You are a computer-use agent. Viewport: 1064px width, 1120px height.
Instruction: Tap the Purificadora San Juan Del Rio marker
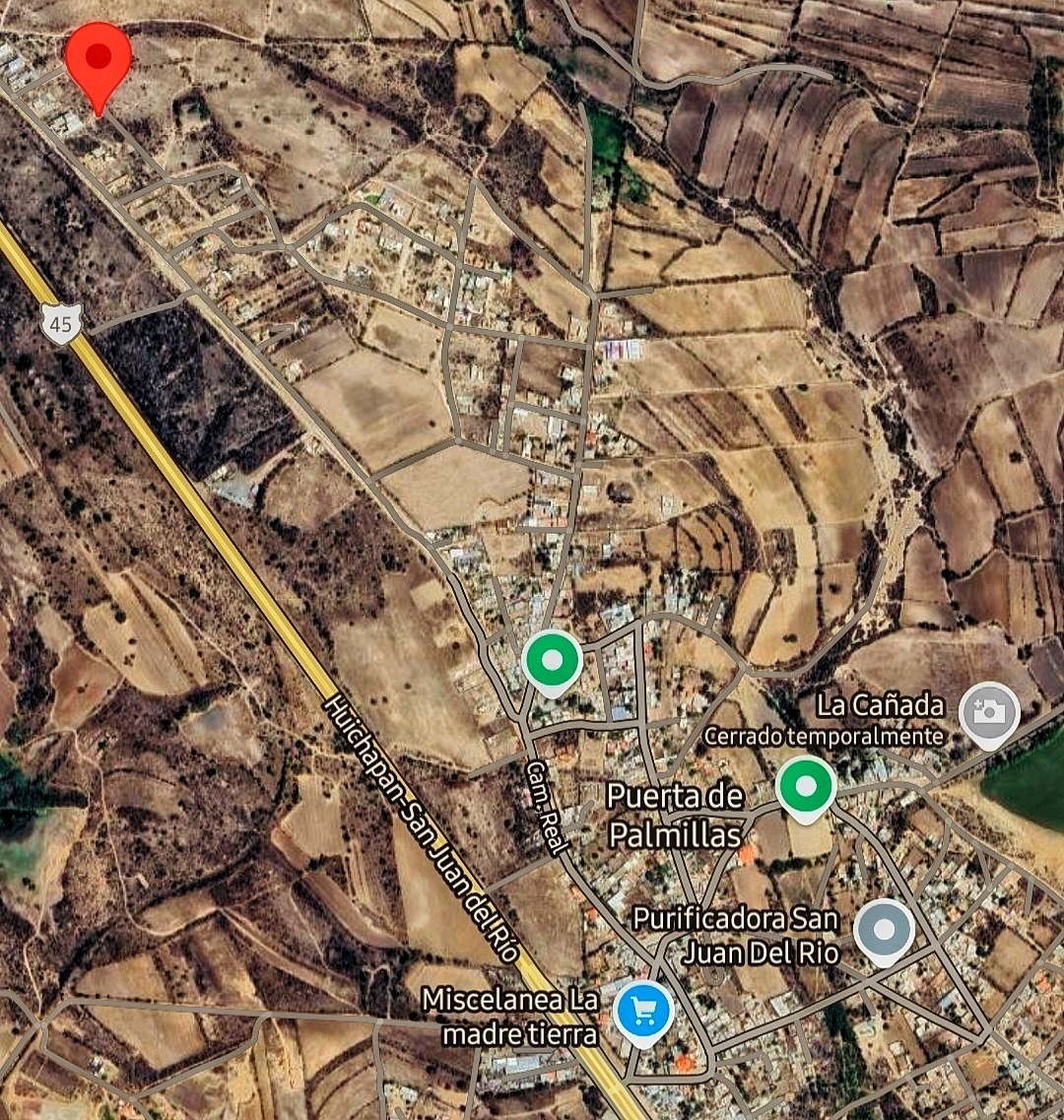point(884,929)
